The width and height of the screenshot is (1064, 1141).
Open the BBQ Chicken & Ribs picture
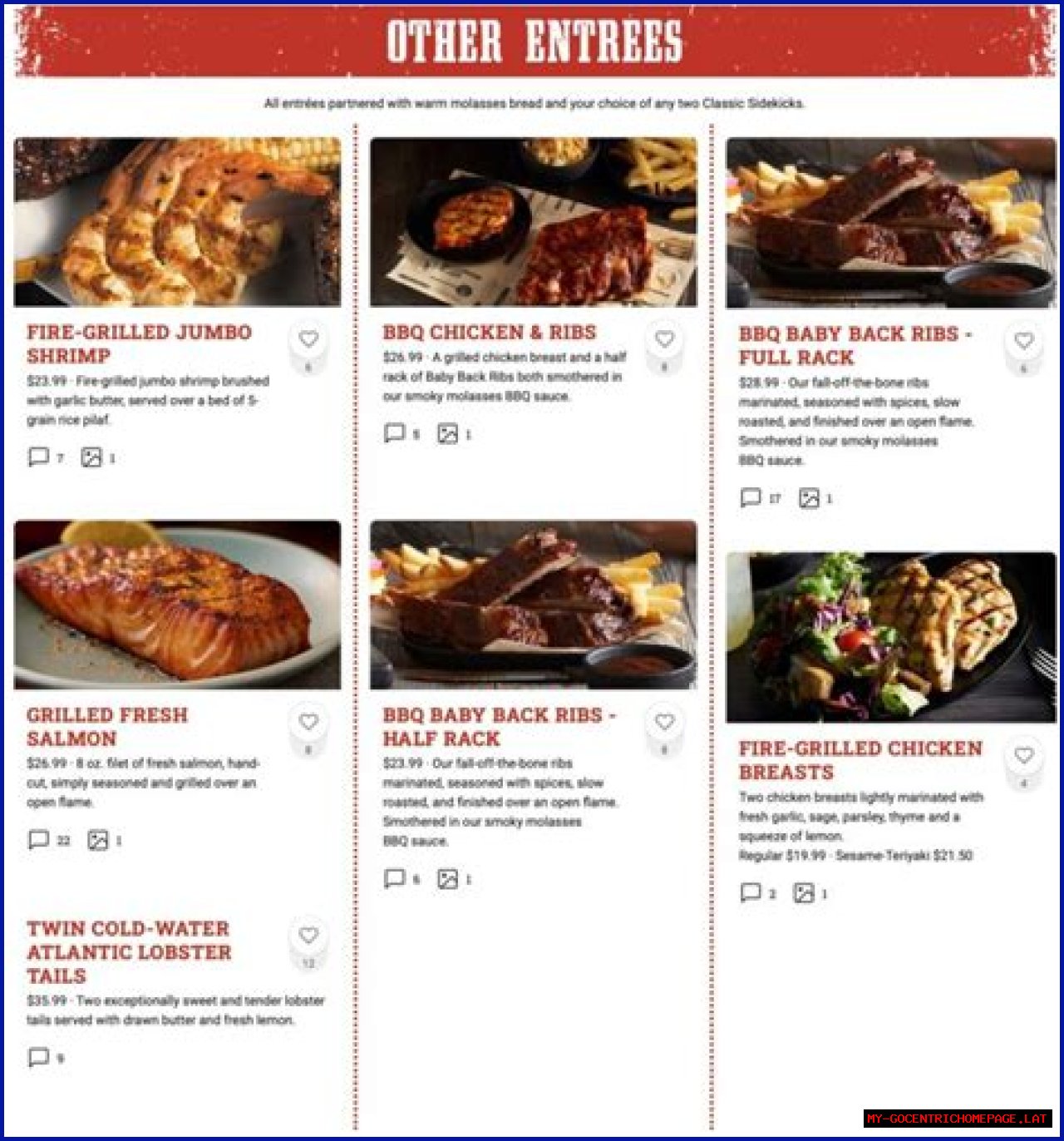tap(533, 222)
